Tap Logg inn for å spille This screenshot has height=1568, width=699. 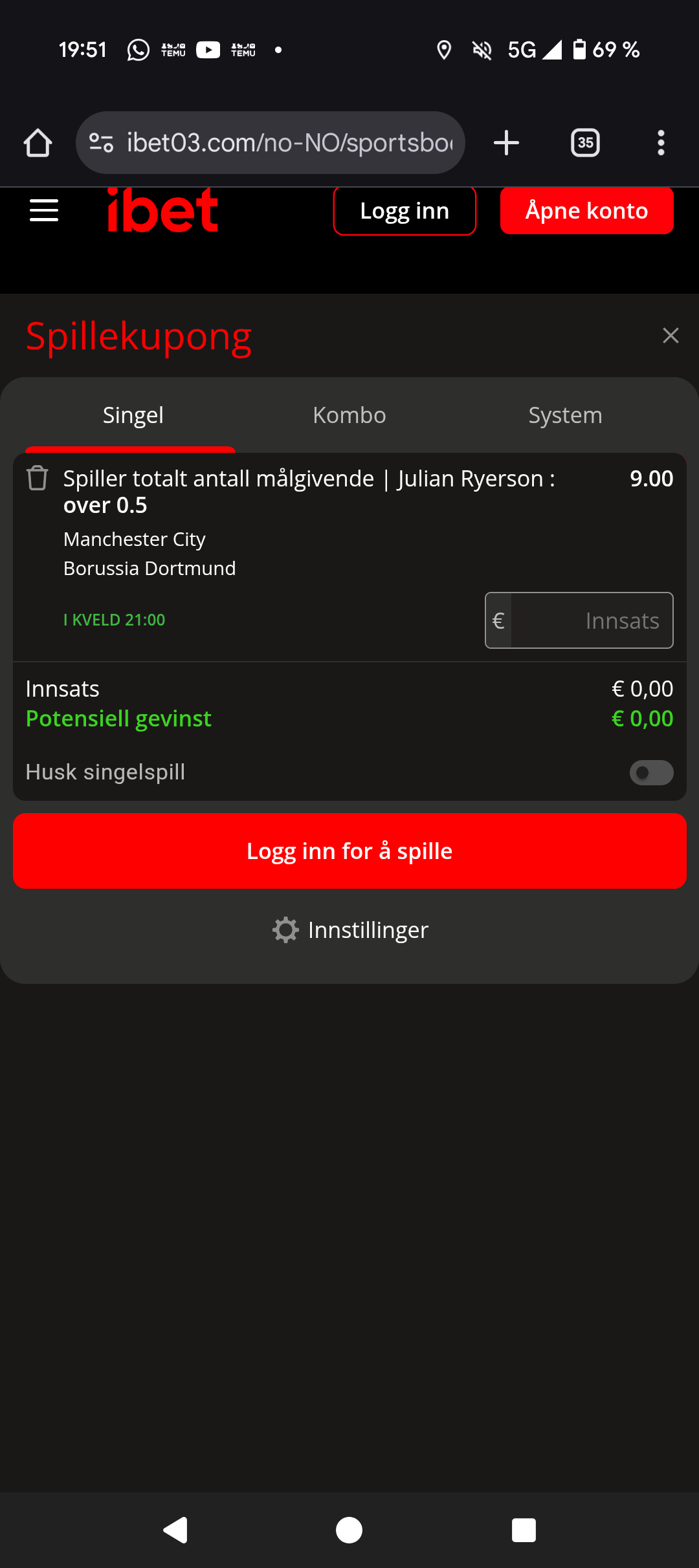[x=349, y=851]
